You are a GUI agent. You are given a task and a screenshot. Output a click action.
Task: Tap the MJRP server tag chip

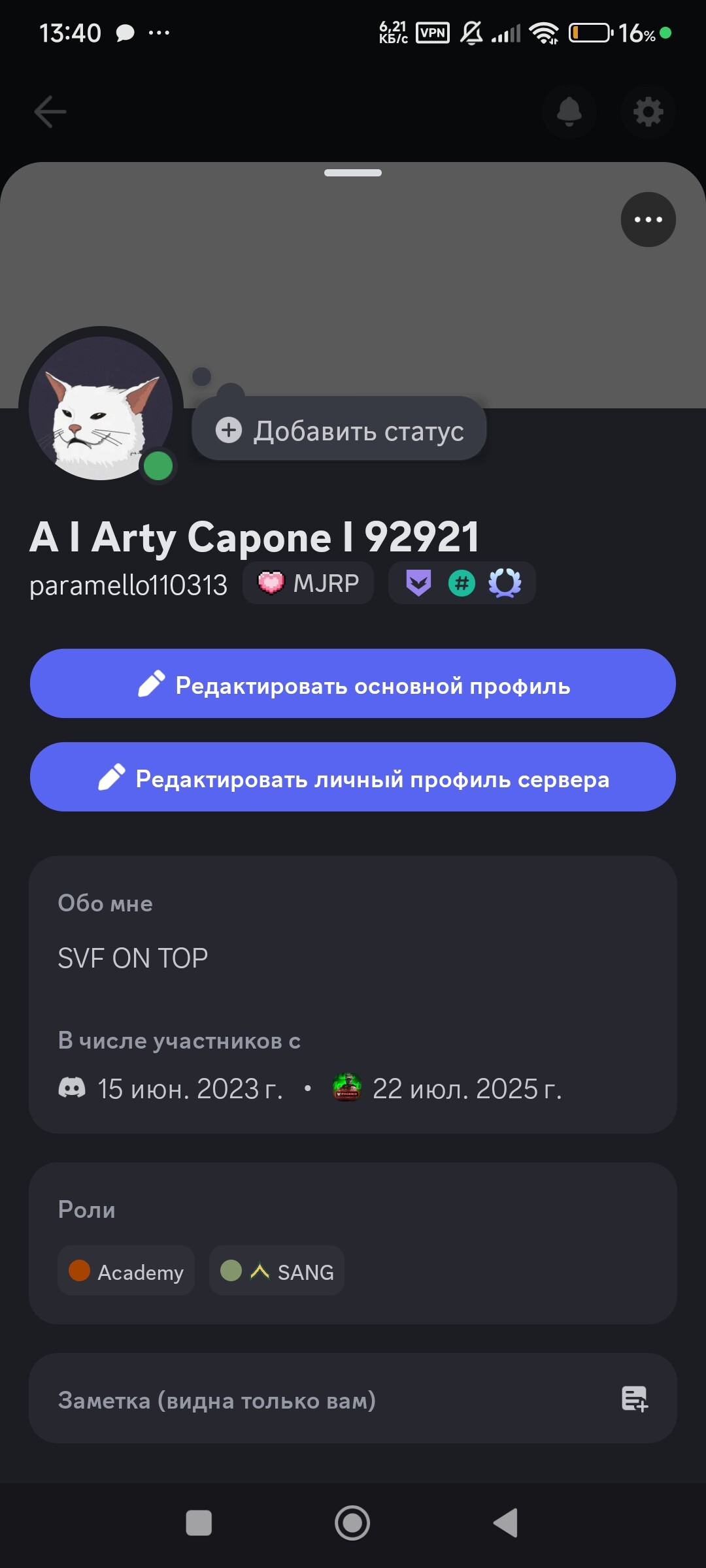pos(308,583)
